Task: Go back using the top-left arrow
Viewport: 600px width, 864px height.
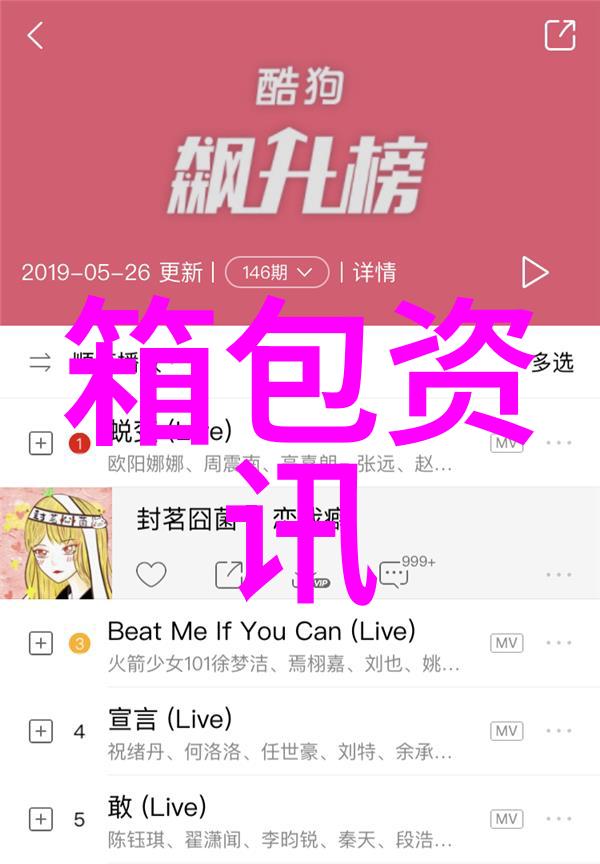Action: coord(36,36)
